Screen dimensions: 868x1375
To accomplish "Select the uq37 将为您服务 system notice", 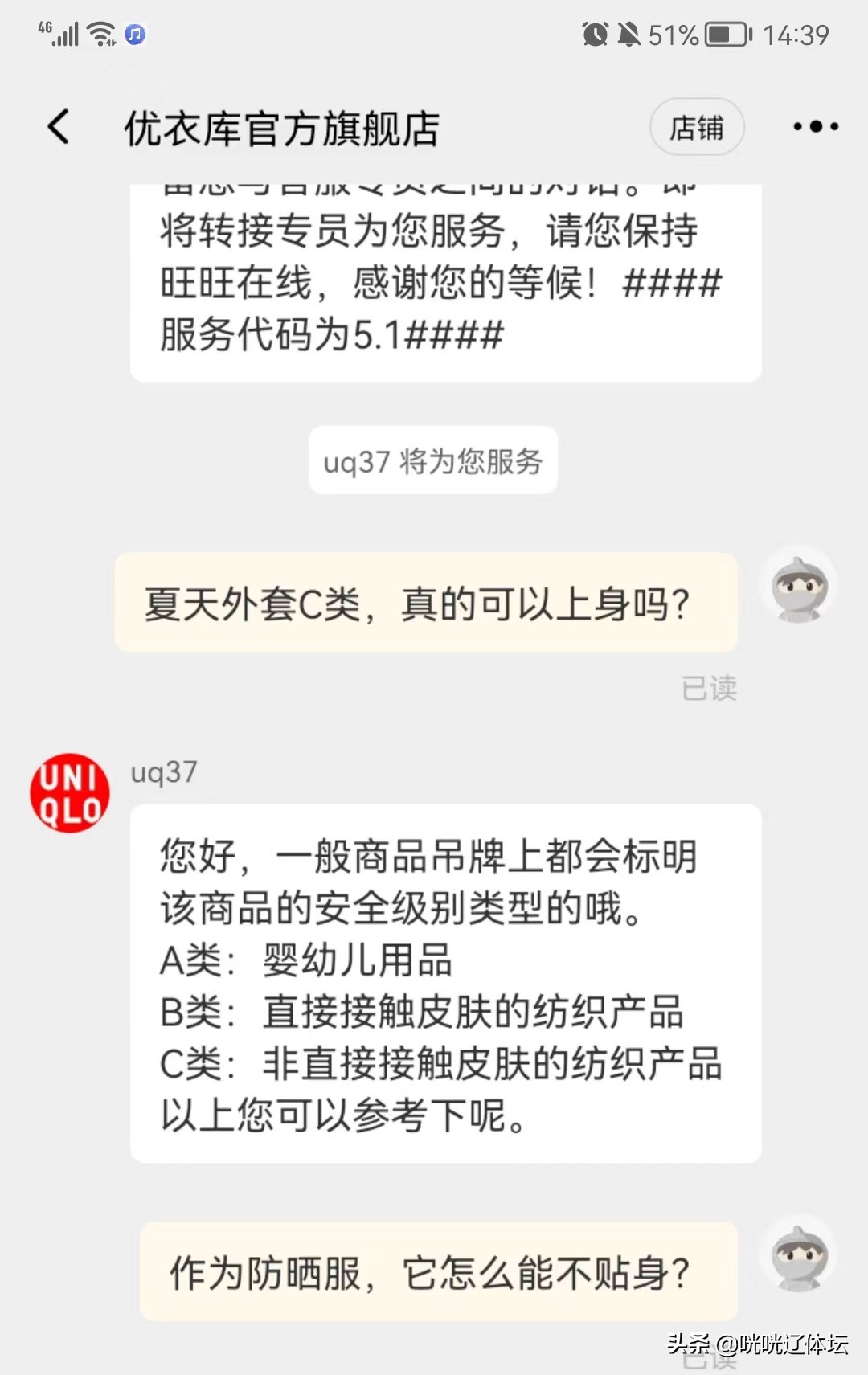I will coord(432,460).
